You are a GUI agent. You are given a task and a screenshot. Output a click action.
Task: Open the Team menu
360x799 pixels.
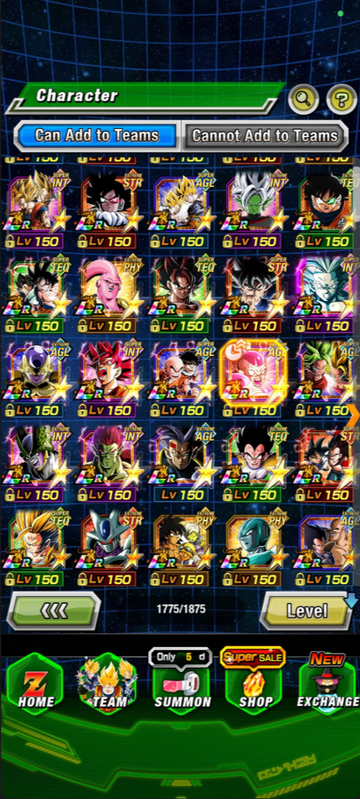coord(108,685)
